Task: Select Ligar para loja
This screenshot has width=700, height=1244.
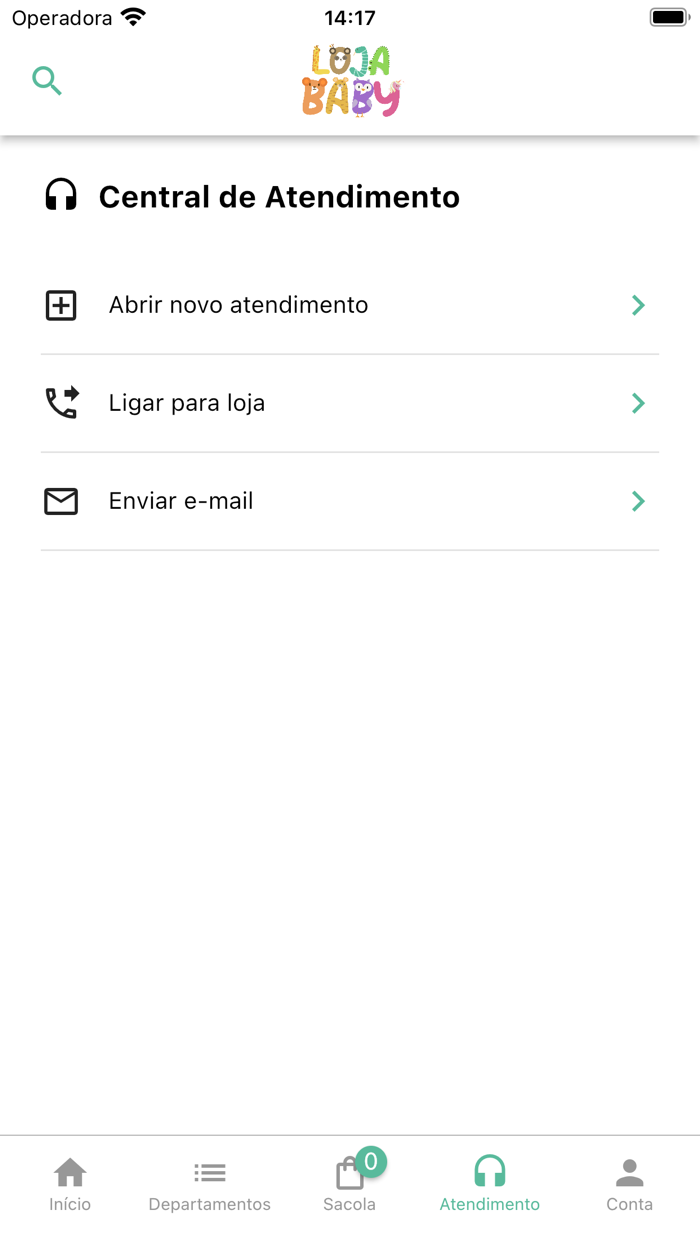Action: click(350, 403)
